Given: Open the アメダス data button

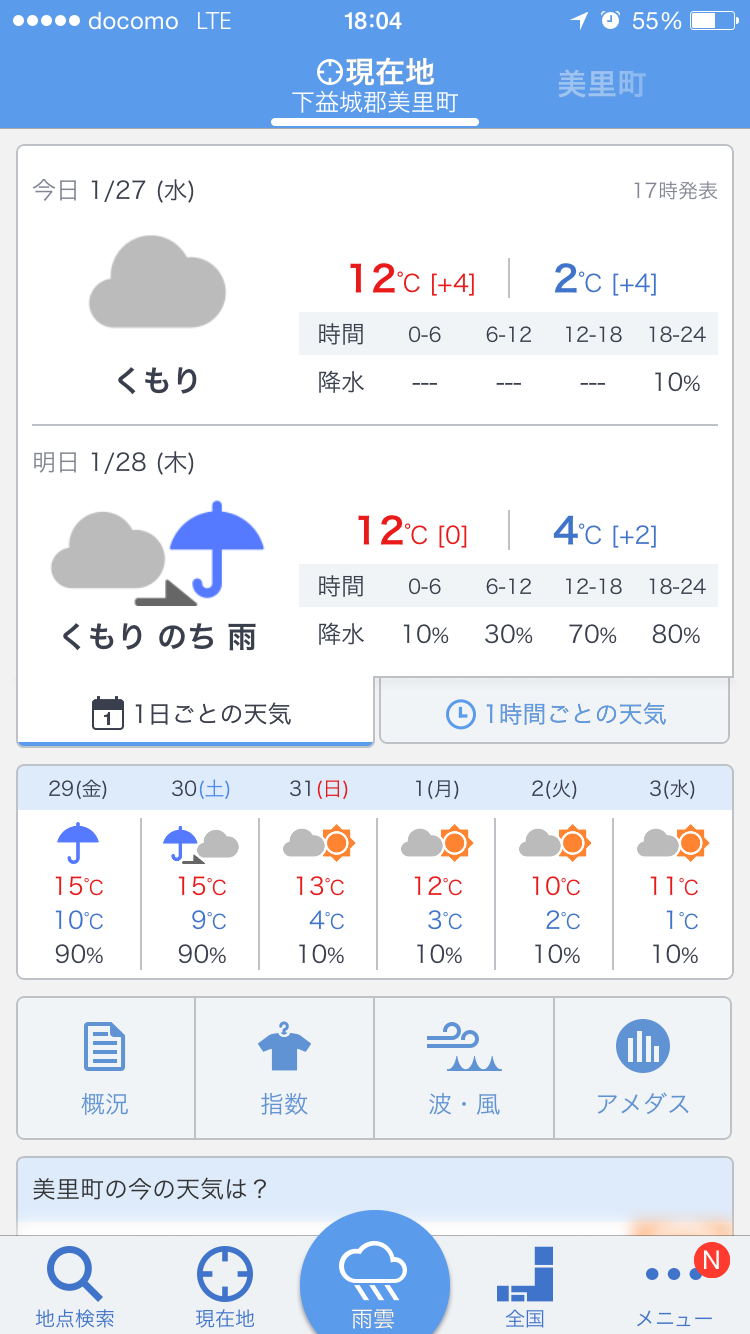Looking at the screenshot, I should (643, 1068).
